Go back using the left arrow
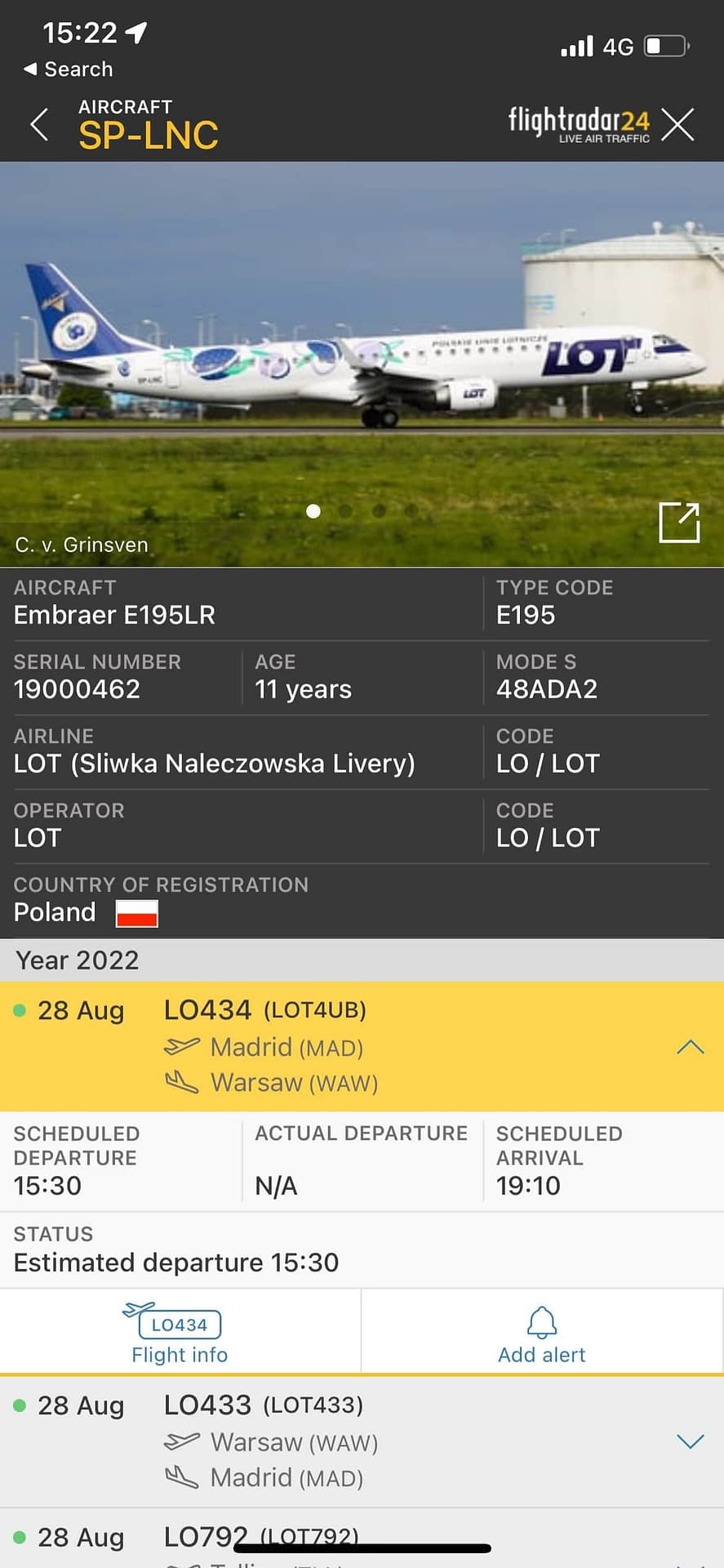724x1568 pixels. pyautogui.click(x=38, y=125)
